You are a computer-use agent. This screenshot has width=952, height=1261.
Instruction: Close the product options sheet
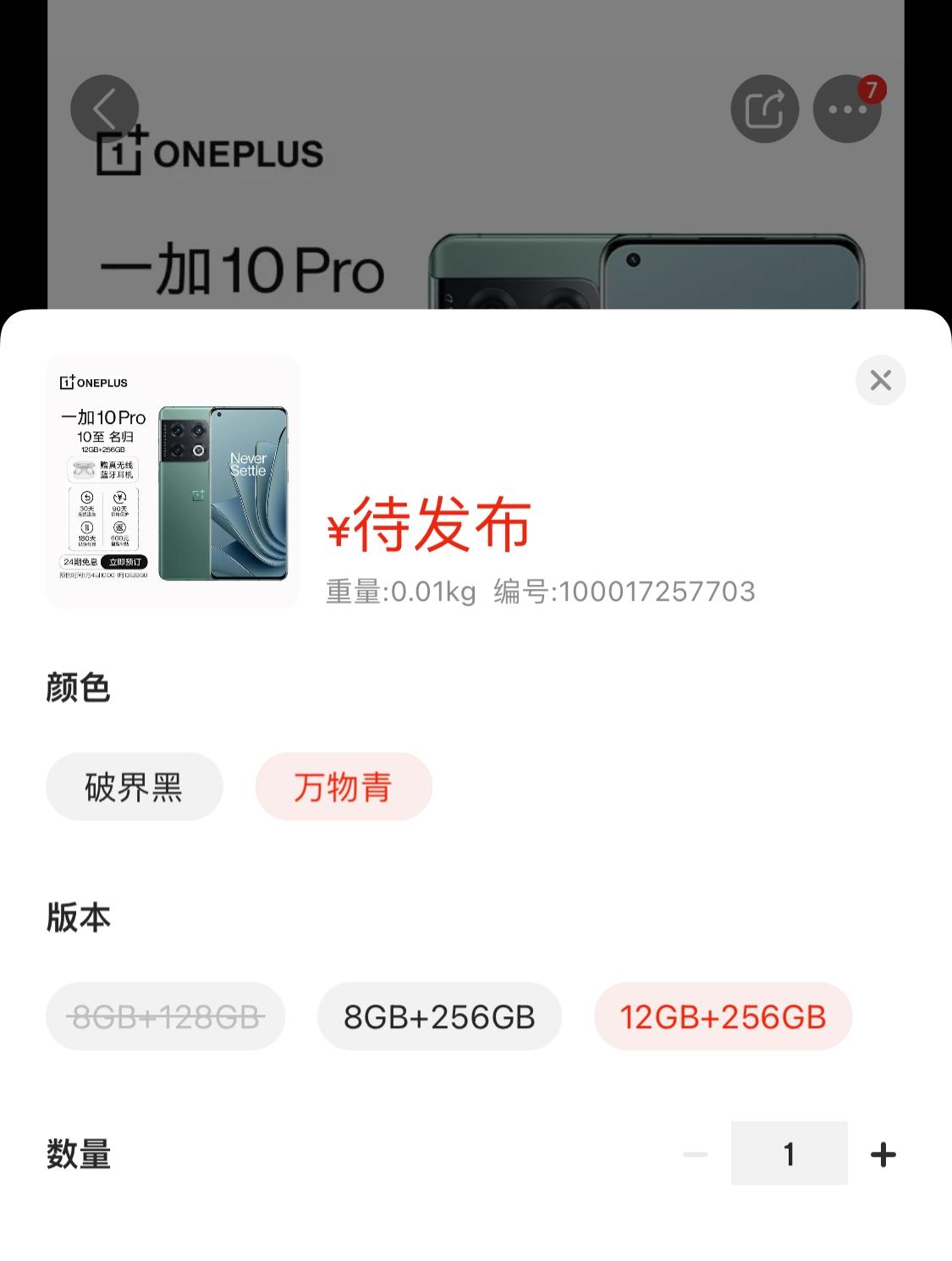[880, 380]
